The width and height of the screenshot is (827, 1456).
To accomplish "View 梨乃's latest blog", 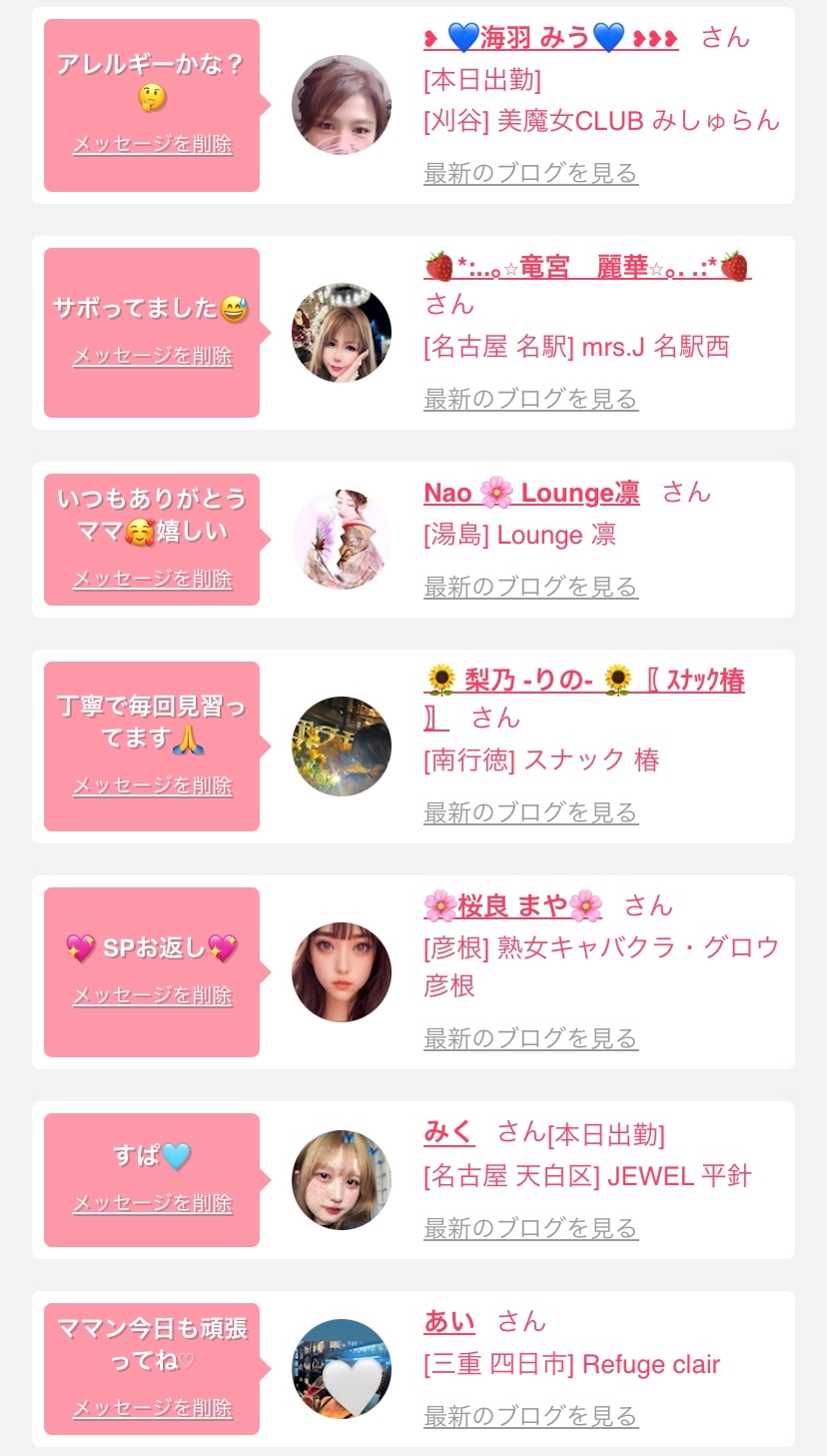I will point(530,812).
